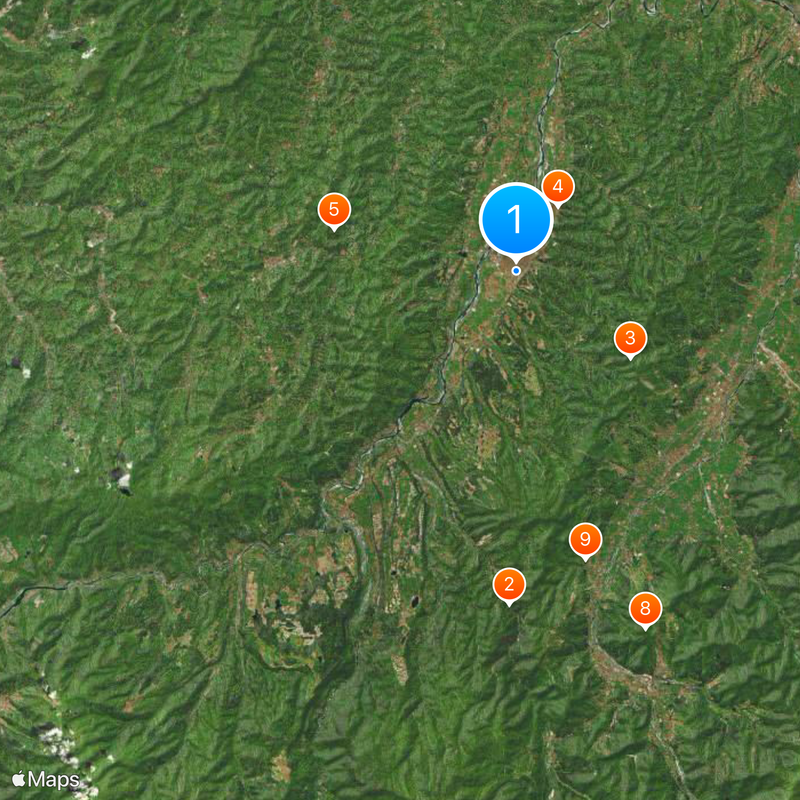Select map pin number 9
The height and width of the screenshot is (800, 800).
click(586, 540)
